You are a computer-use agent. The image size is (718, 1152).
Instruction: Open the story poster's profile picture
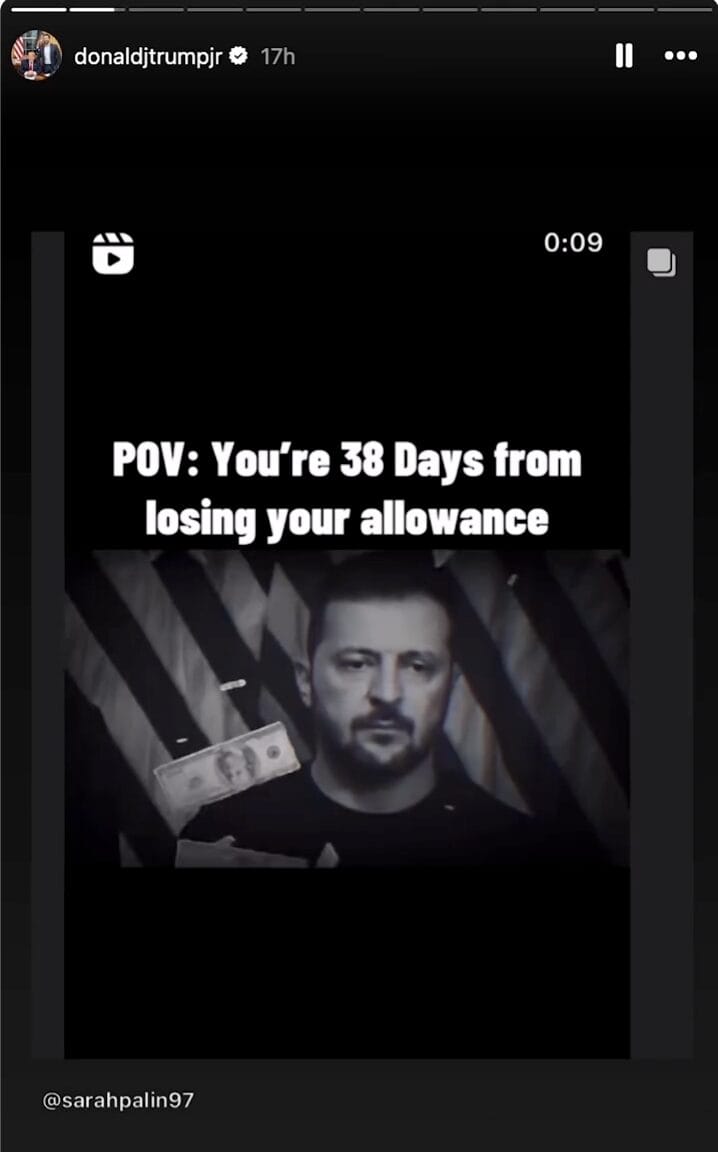tap(36, 56)
